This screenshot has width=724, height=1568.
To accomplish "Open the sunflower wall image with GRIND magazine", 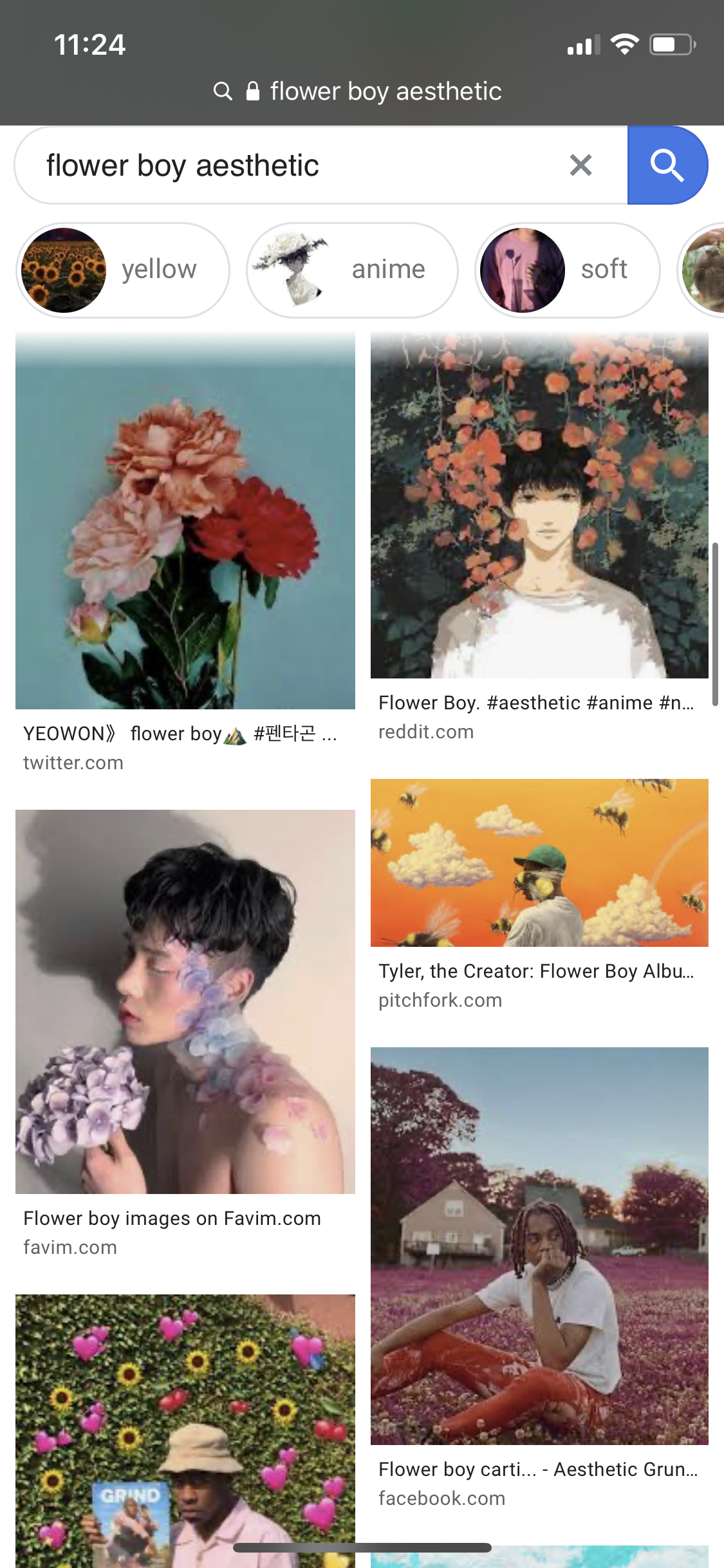I will 185,1429.
